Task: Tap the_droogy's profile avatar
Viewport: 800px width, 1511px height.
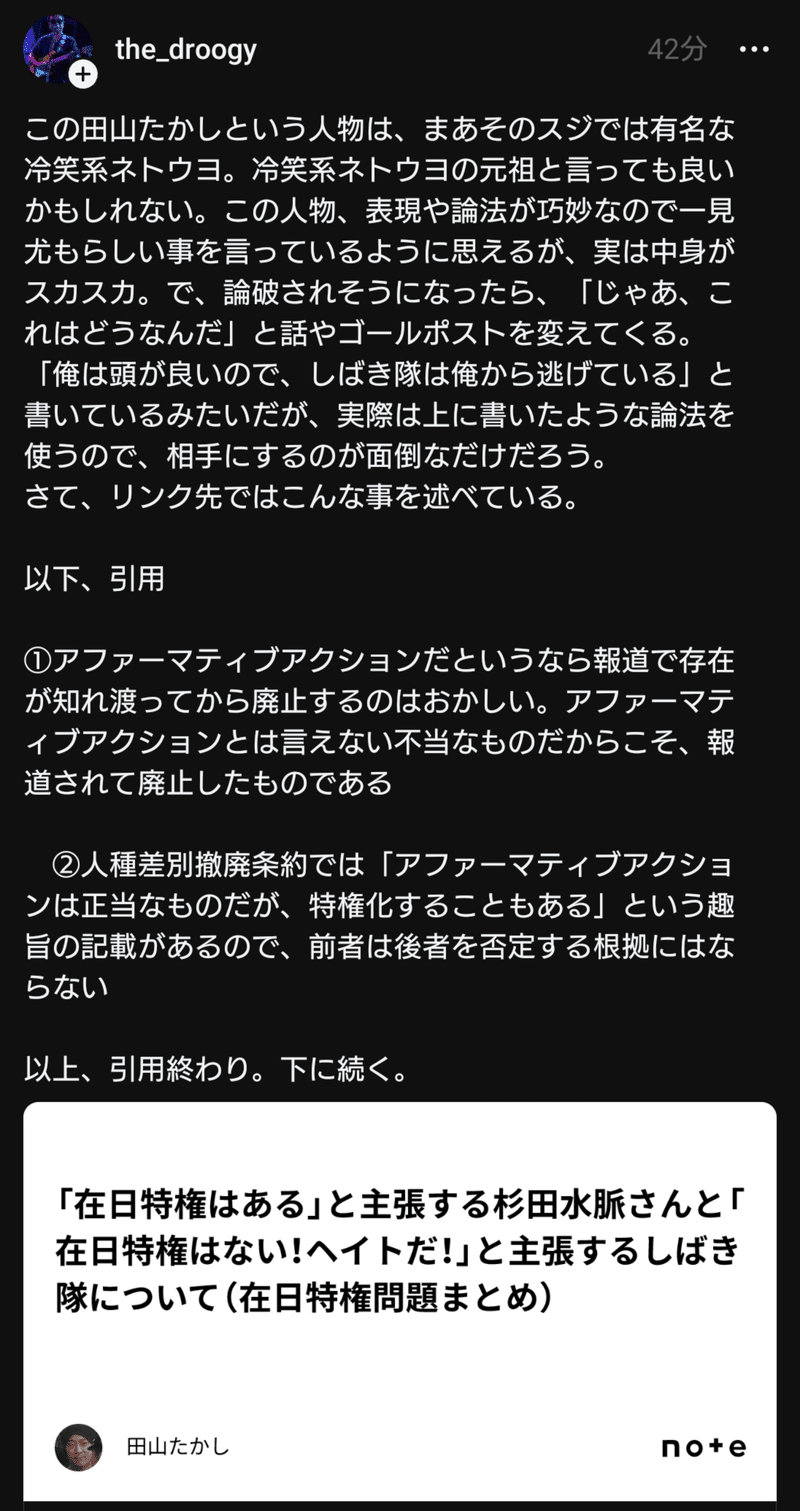Action: tap(55, 48)
